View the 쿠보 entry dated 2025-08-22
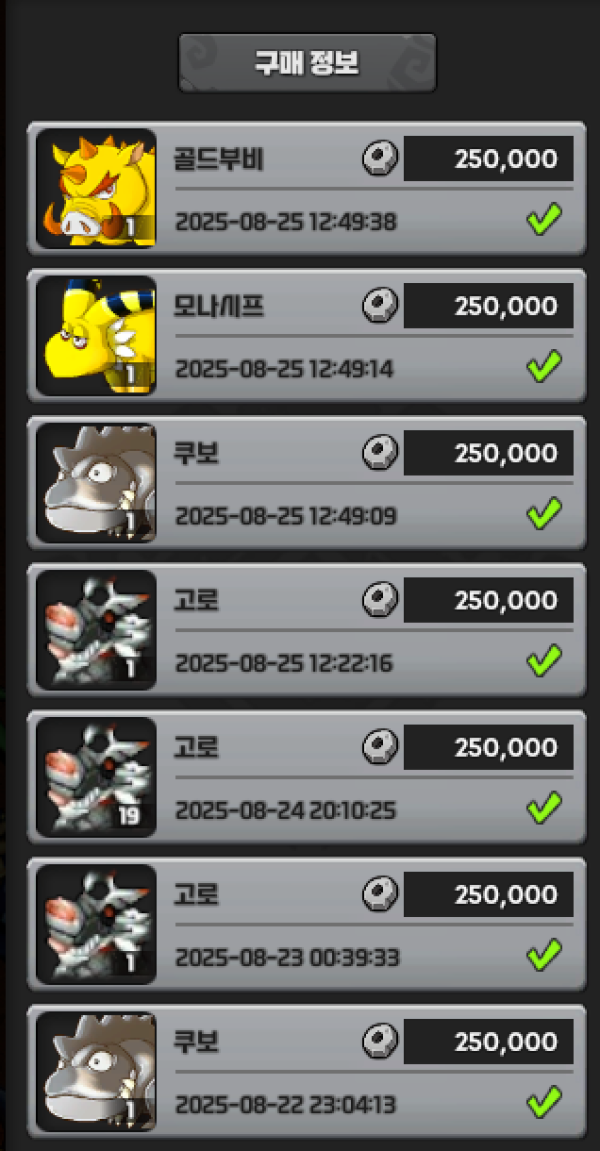This screenshot has height=1151, width=600. tap(306, 1071)
